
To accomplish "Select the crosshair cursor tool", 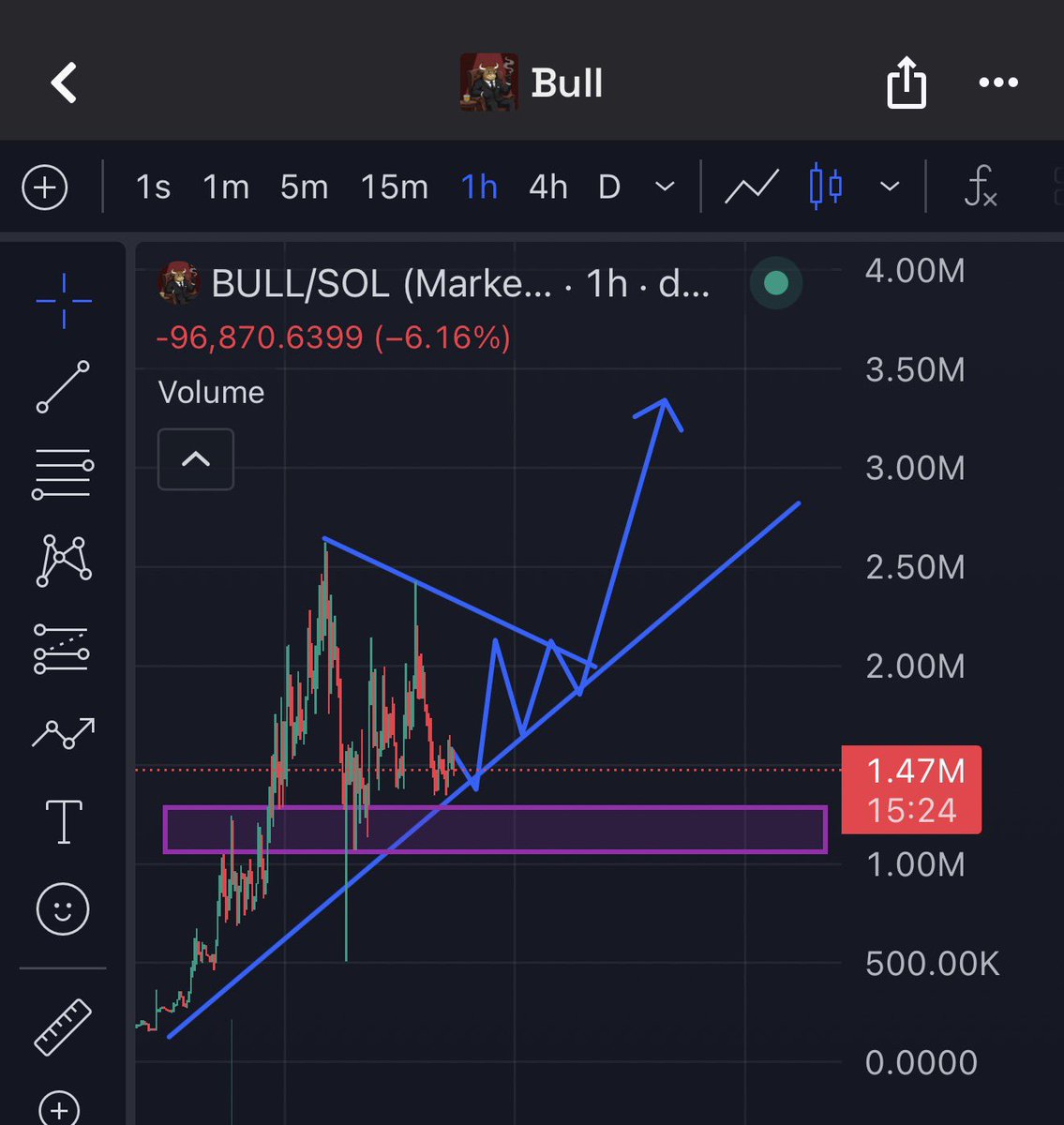I will coord(63,301).
